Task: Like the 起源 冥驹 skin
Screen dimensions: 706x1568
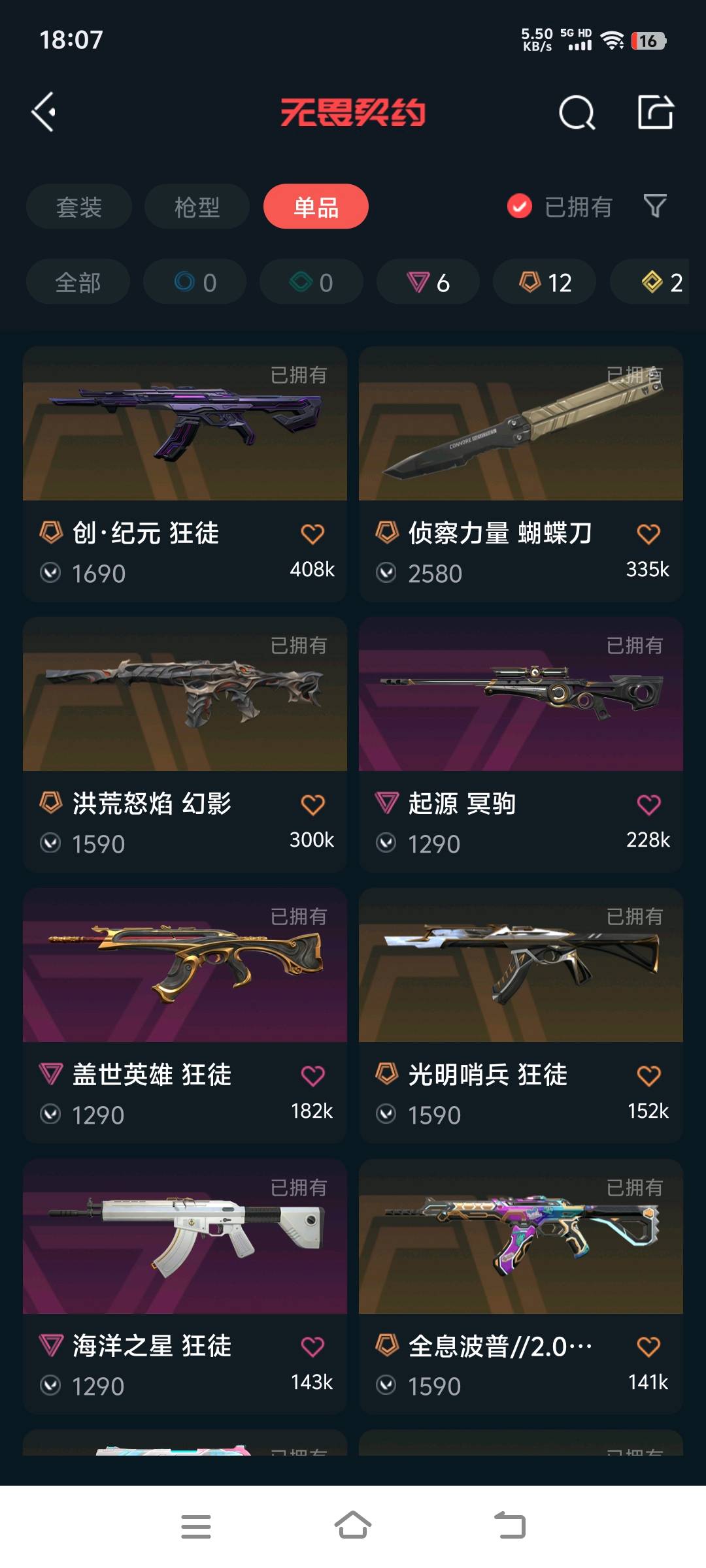Action: pos(648,805)
